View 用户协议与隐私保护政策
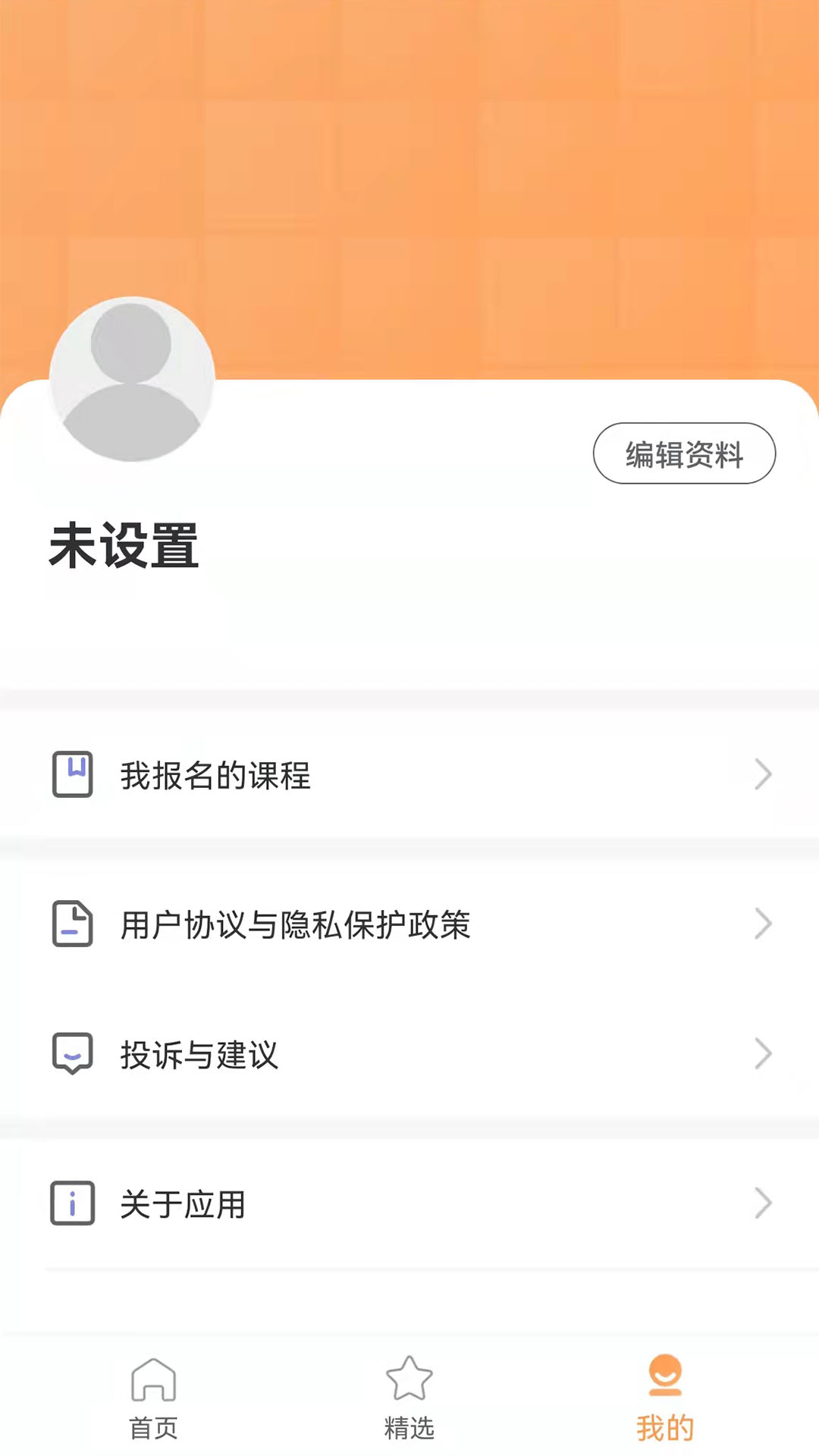819x1456 pixels. (409, 924)
